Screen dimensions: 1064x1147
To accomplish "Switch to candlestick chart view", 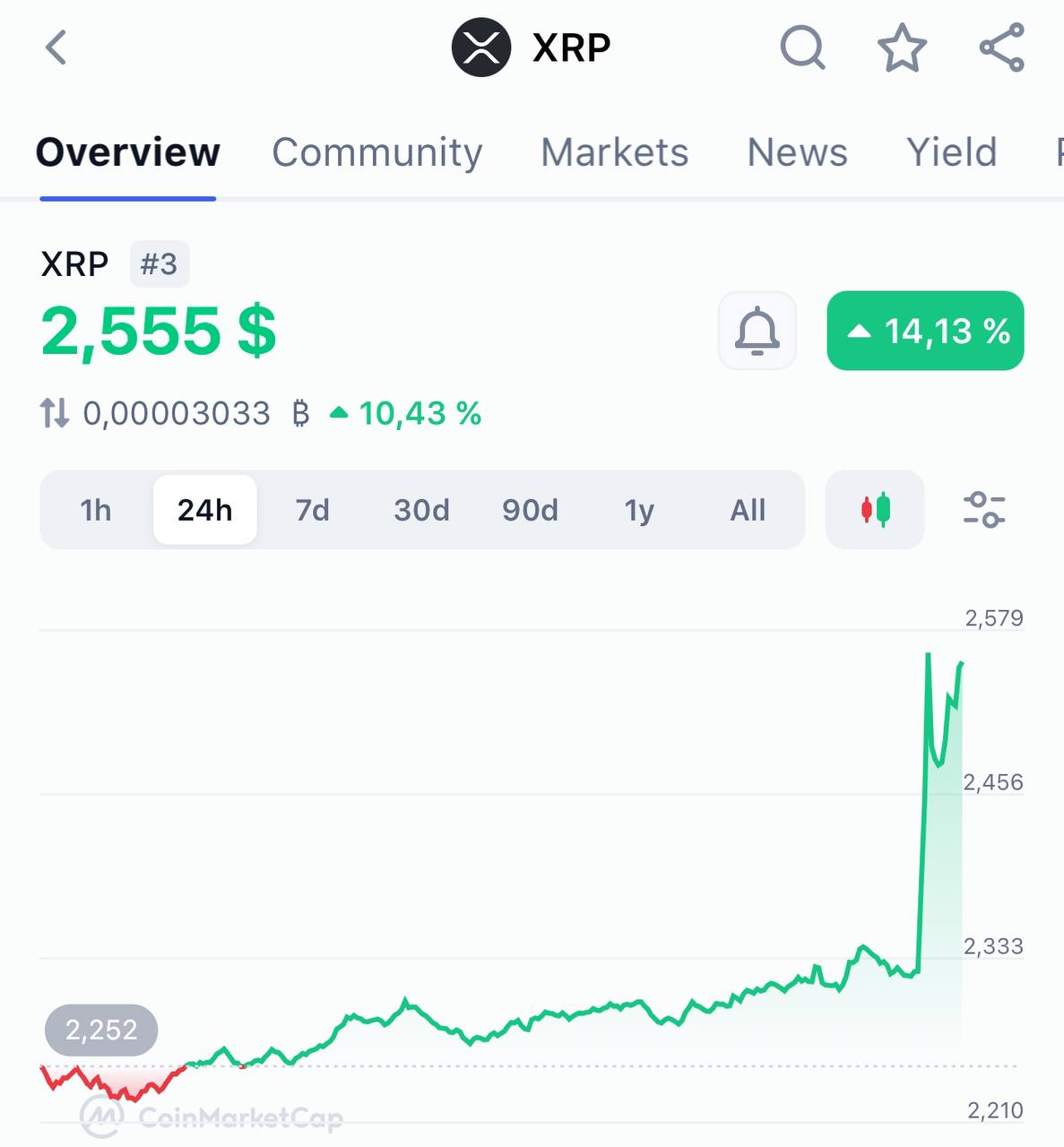I will click(x=875, y=510).
